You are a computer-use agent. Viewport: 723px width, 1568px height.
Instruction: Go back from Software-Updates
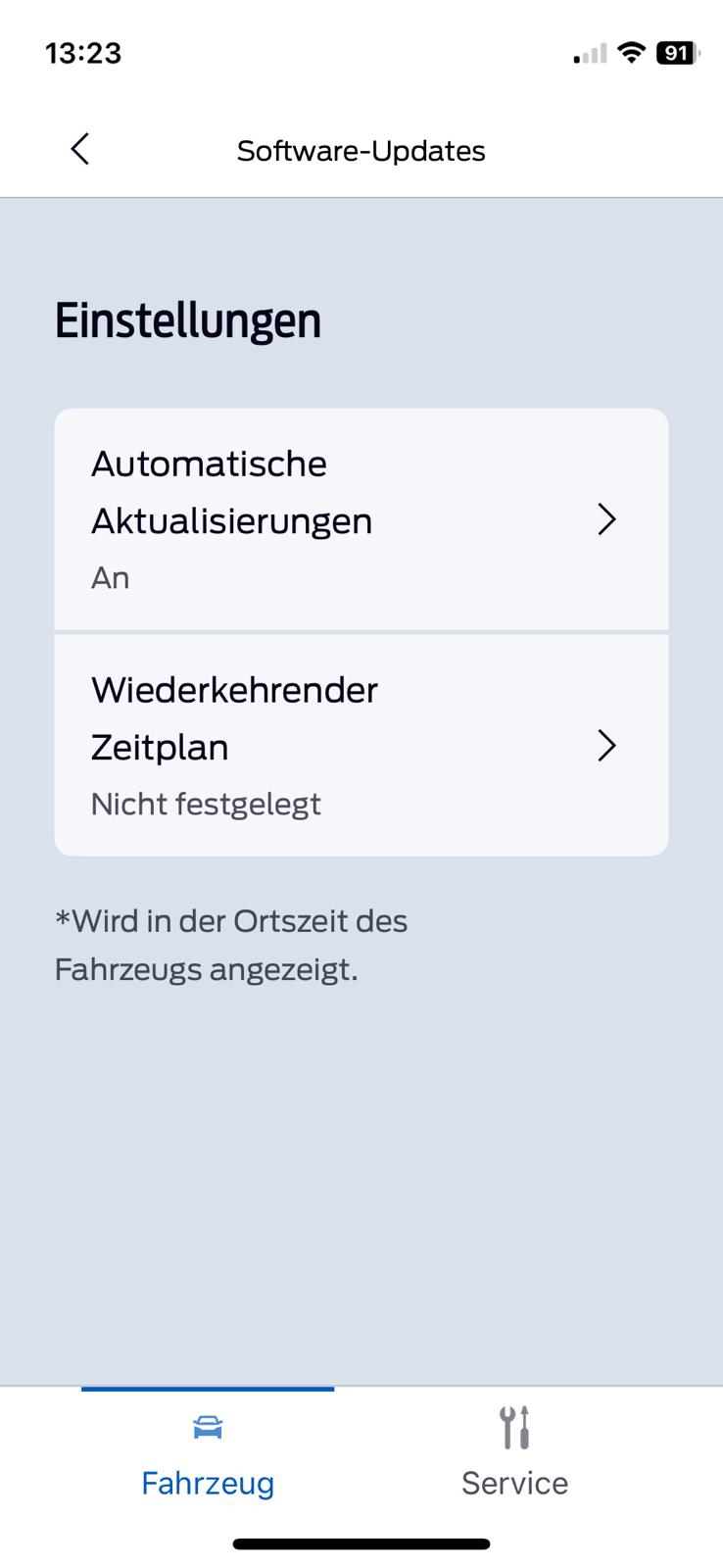(x=80, y=150)
